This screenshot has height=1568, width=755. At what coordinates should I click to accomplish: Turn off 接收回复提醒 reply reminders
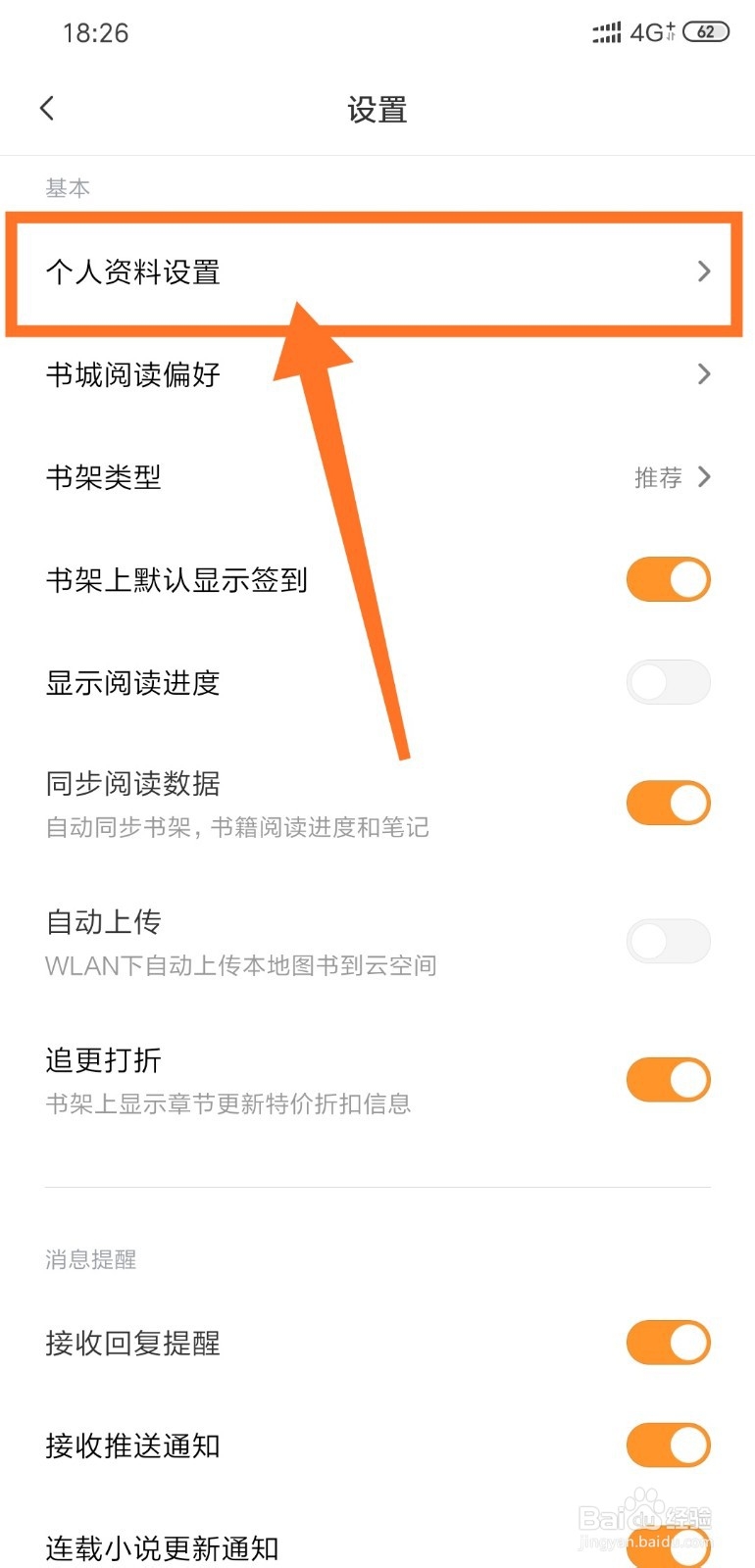[668, 1343]
